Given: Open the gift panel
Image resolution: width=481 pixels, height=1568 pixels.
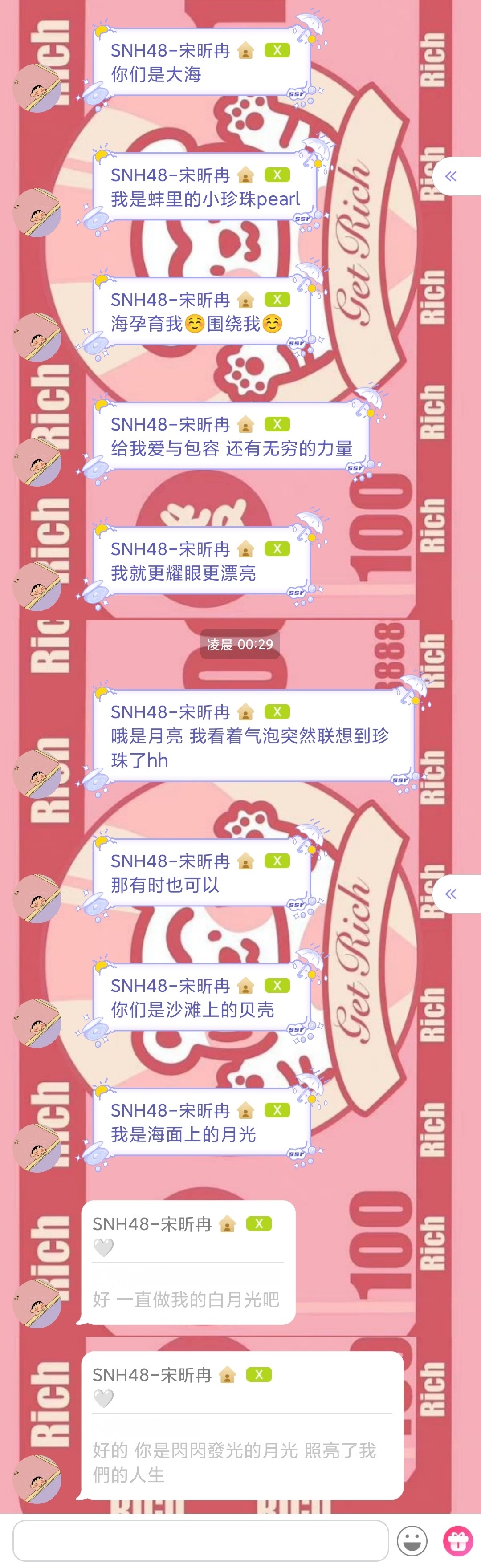Looking at the screenshot, I should (x=458, y=1540).
